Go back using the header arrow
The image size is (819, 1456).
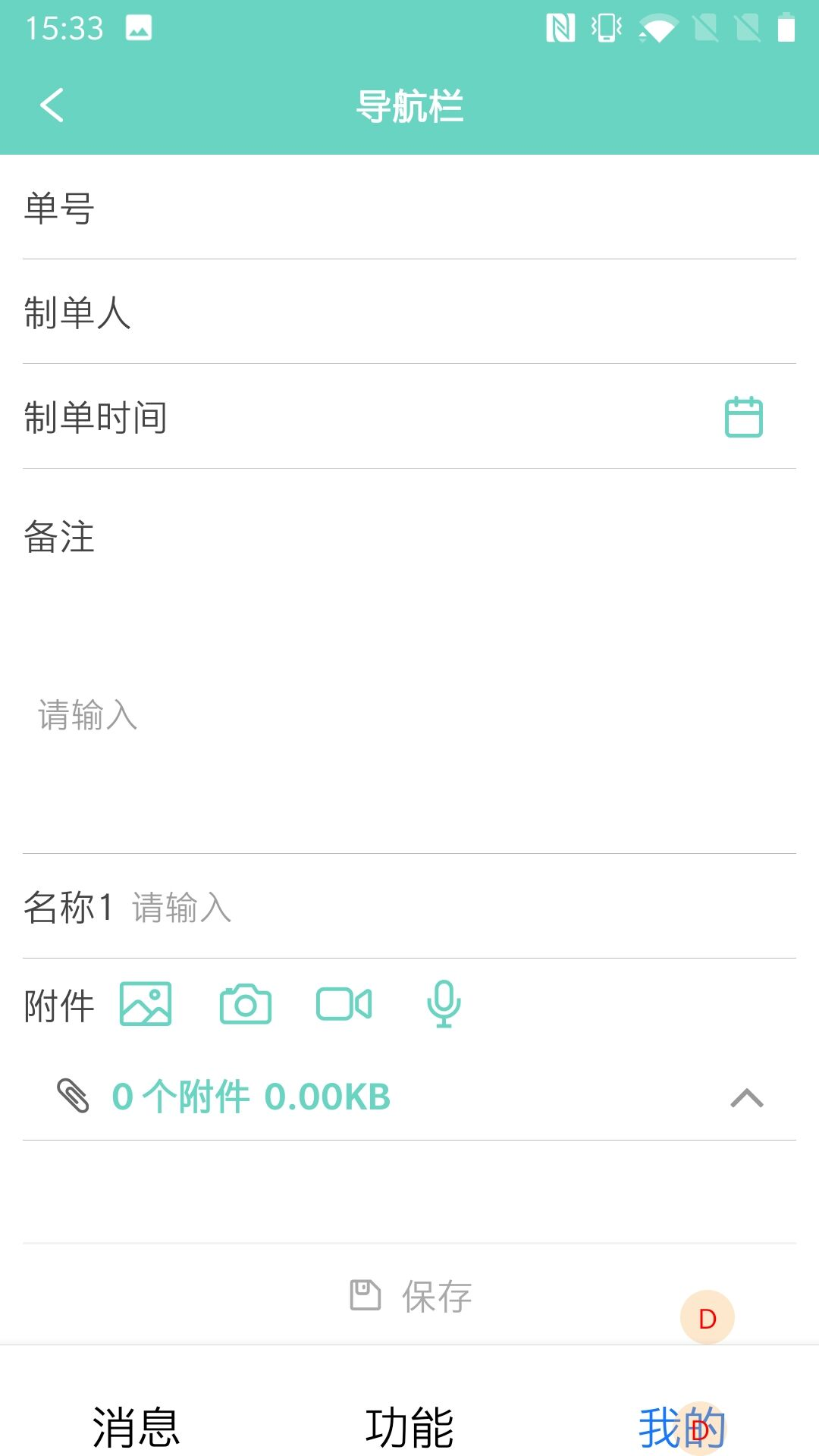tap(52, 105)
